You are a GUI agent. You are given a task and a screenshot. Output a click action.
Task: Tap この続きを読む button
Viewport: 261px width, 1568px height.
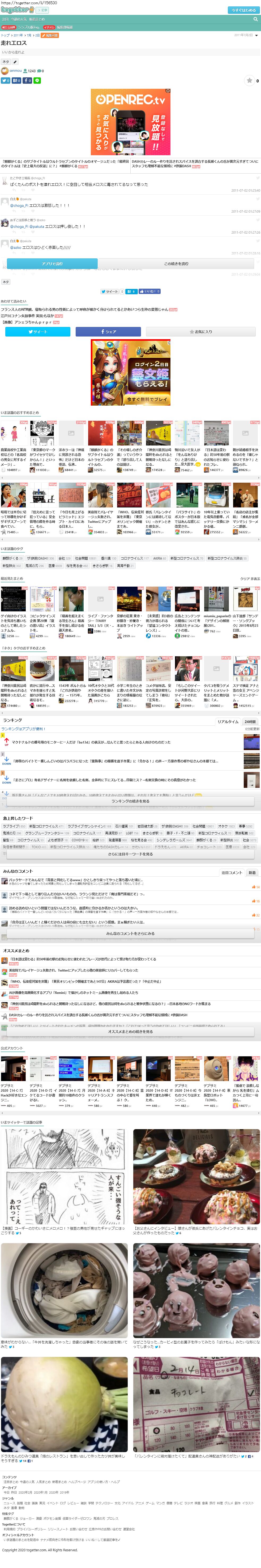(x=176, y=264)
